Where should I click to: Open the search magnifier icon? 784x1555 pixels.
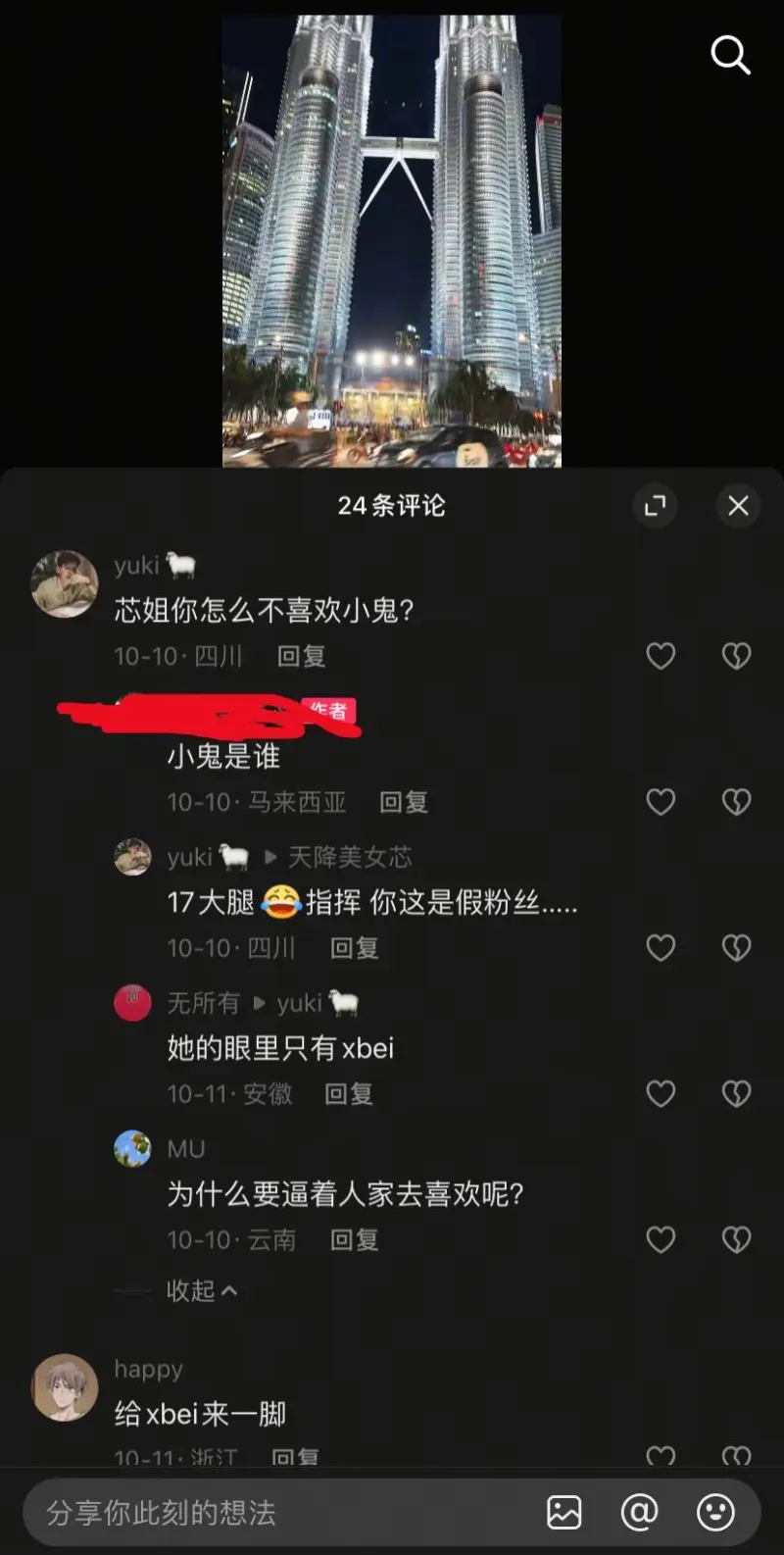point(730,55)
